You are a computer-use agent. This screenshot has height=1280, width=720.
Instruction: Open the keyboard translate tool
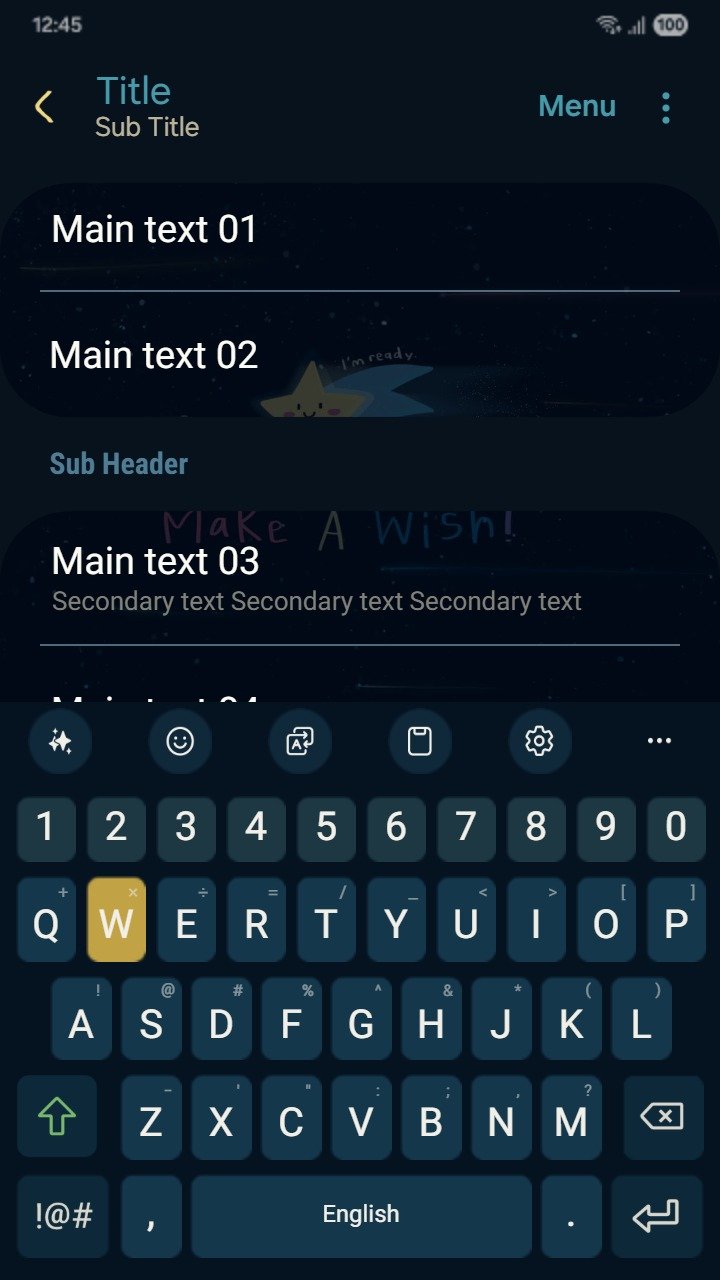pos(300,741)
